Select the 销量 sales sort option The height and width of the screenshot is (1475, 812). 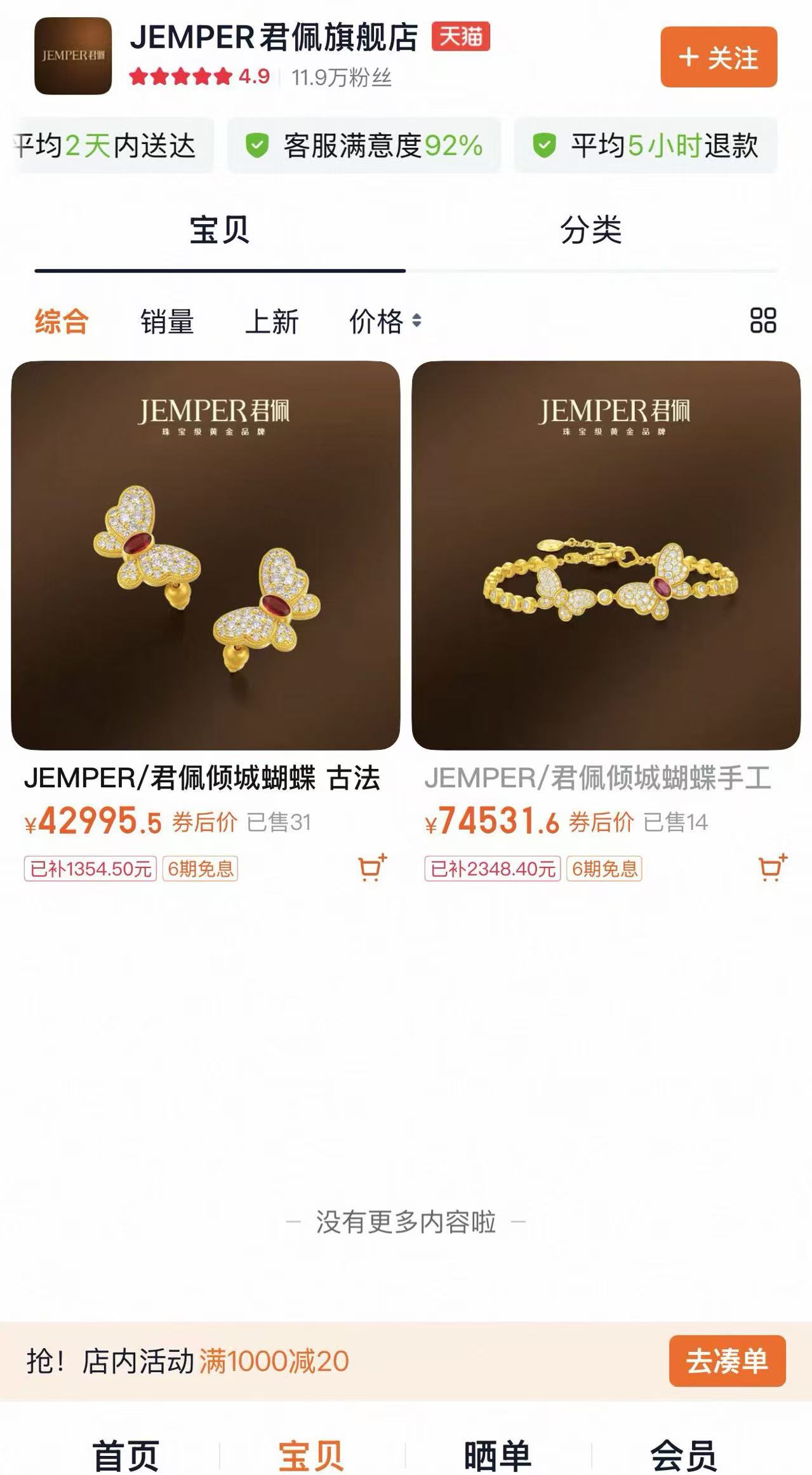tap(167, 323)
